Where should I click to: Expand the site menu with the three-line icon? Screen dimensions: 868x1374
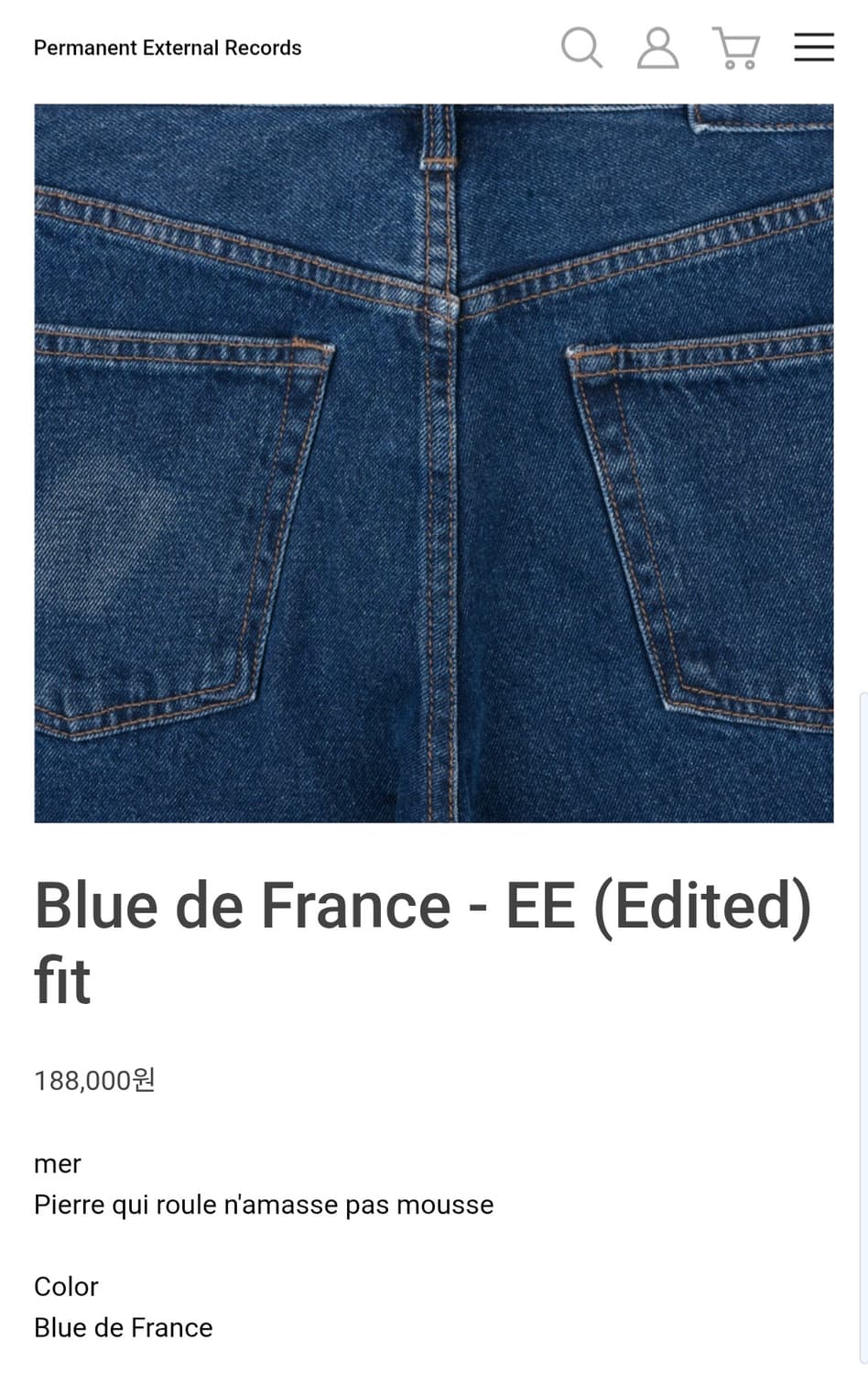point(812,48)
